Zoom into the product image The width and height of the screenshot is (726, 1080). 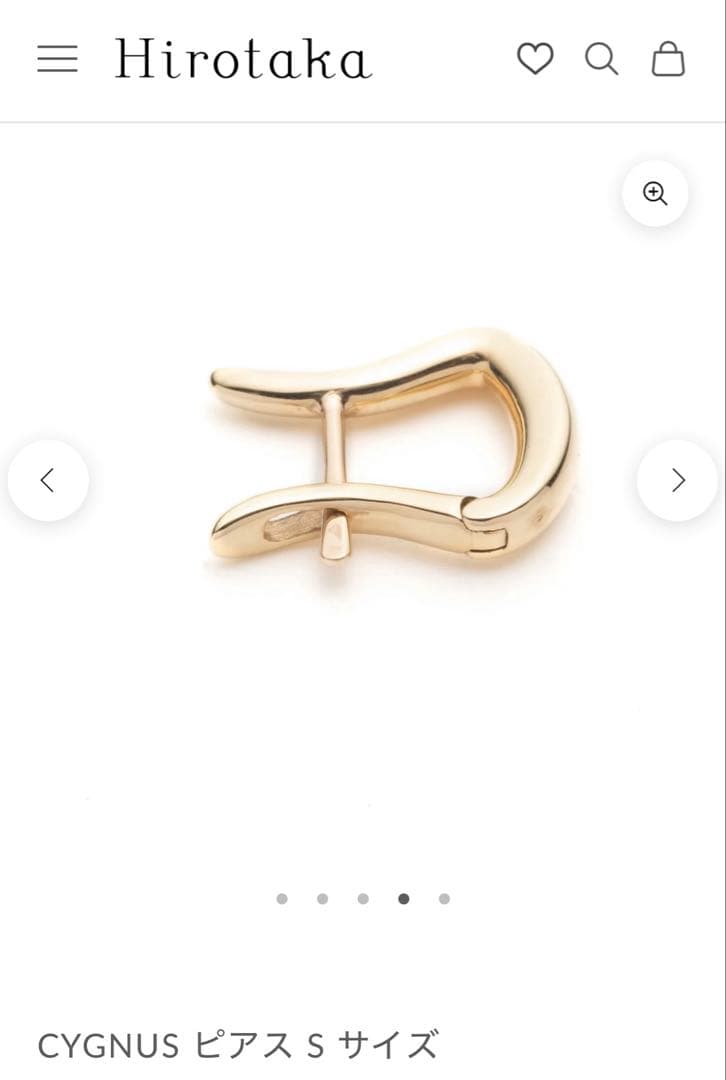pyautogui.click(x=655, y=194)
